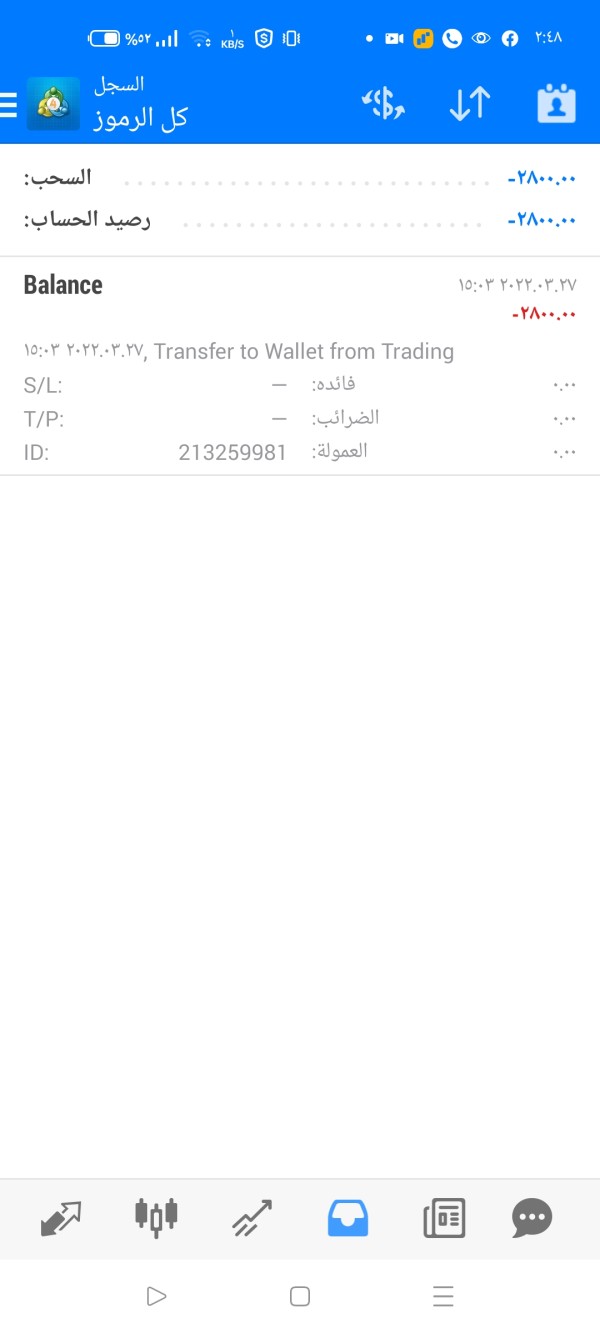Image resolution: width=600 pixels, height=1333 pixels.
Task: Open the symbol filter with dollar icon
Action: tap(383, 104)
